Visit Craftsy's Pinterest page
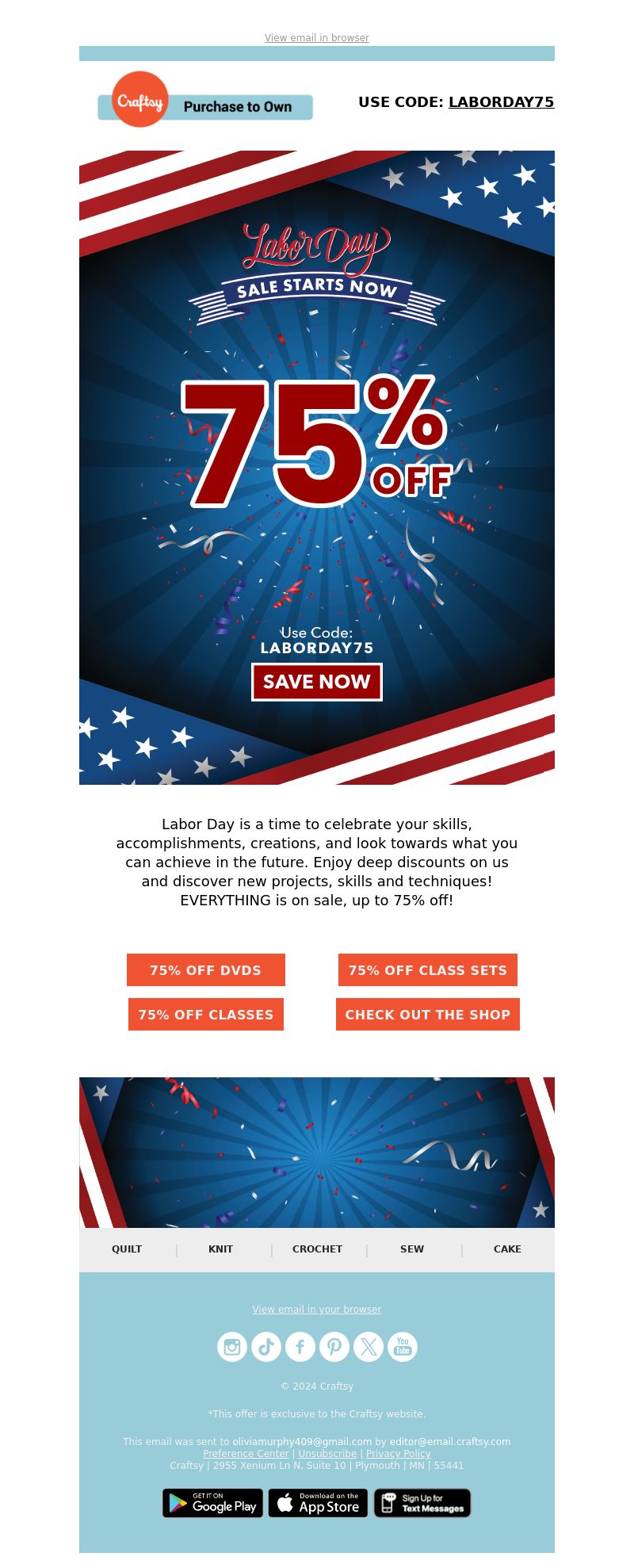 (334, 1347)
